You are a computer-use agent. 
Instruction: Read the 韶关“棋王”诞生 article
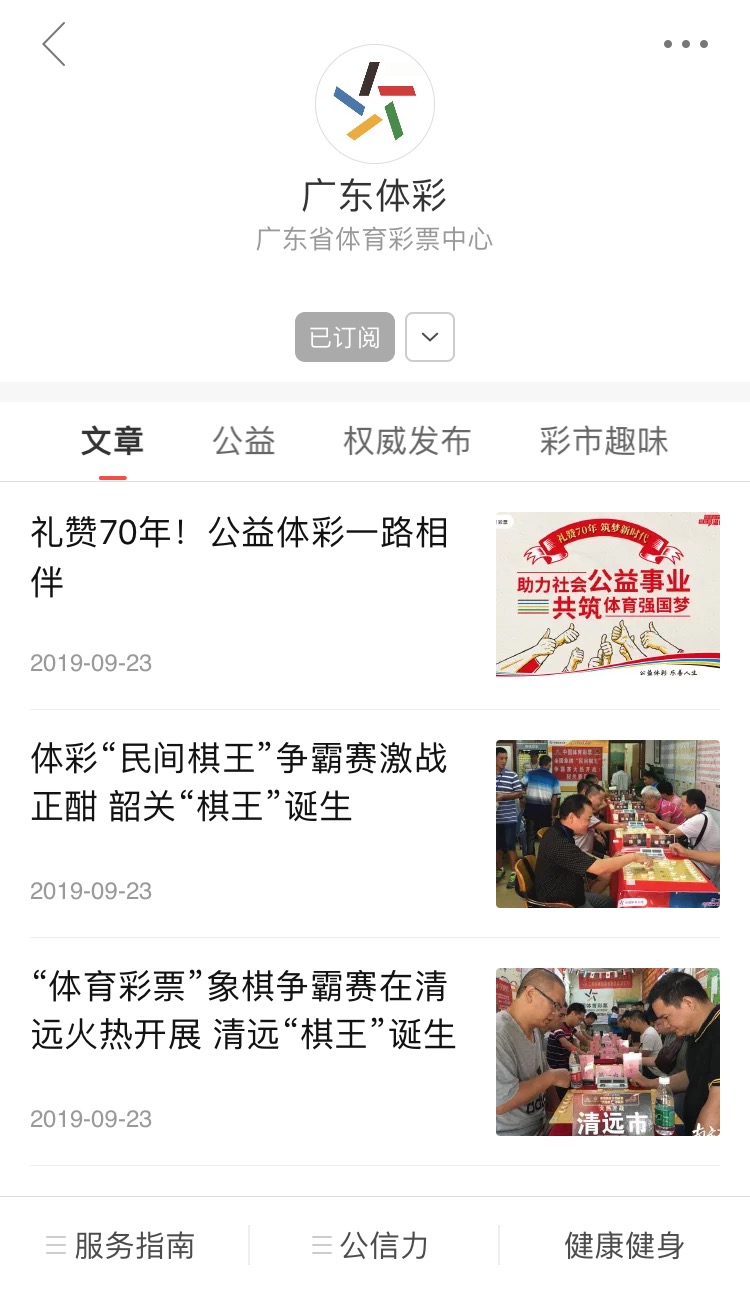240,783
